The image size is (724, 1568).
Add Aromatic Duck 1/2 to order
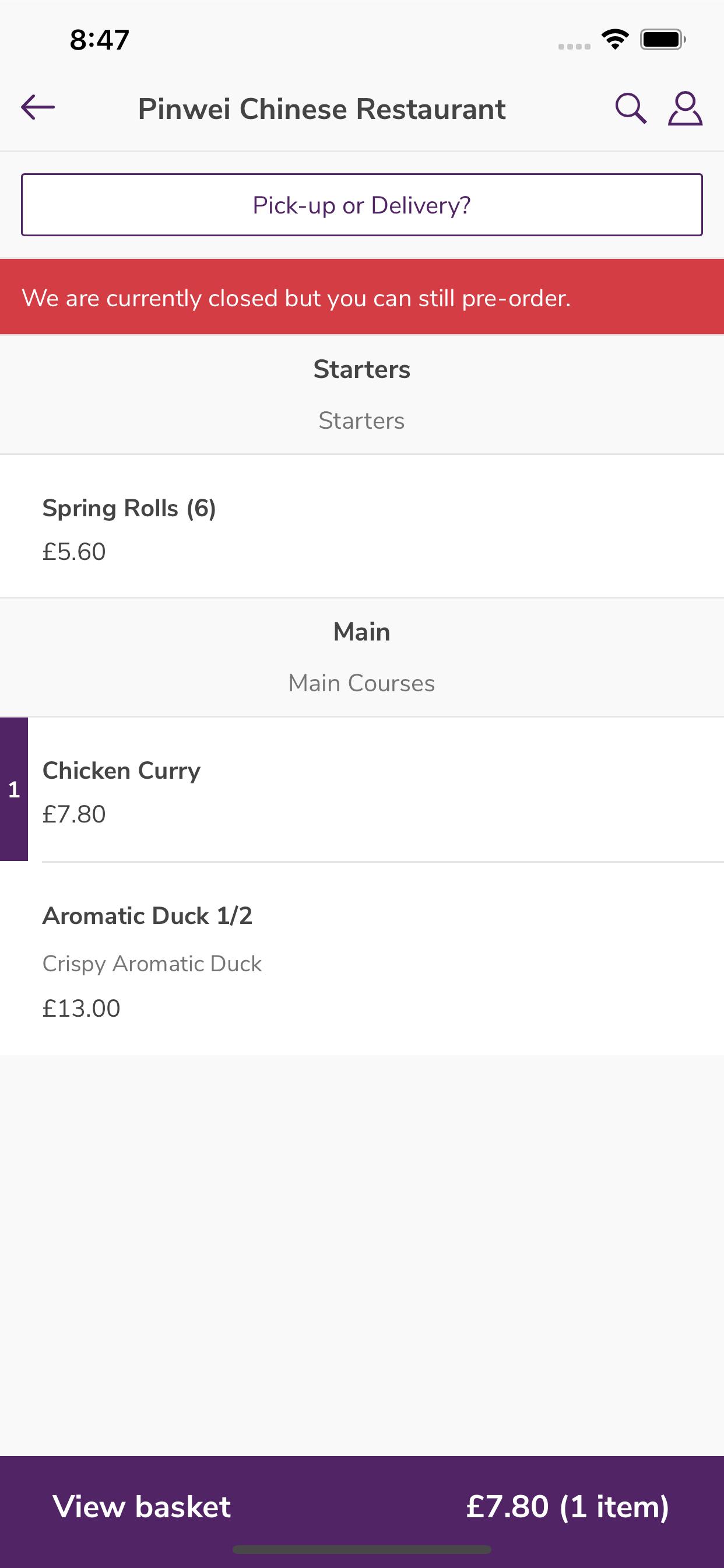click(x=362, y=960)
